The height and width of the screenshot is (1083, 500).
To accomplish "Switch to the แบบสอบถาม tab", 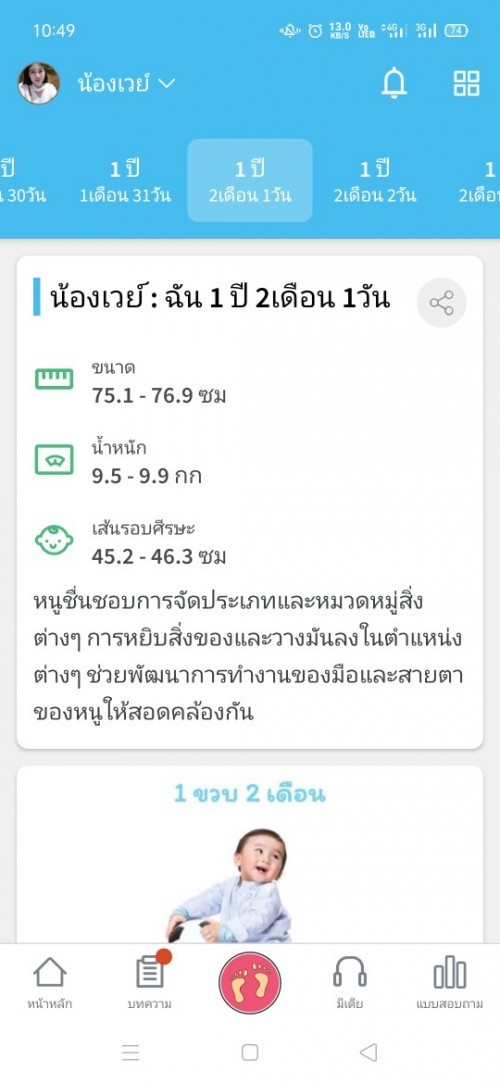I will point(450,984).
